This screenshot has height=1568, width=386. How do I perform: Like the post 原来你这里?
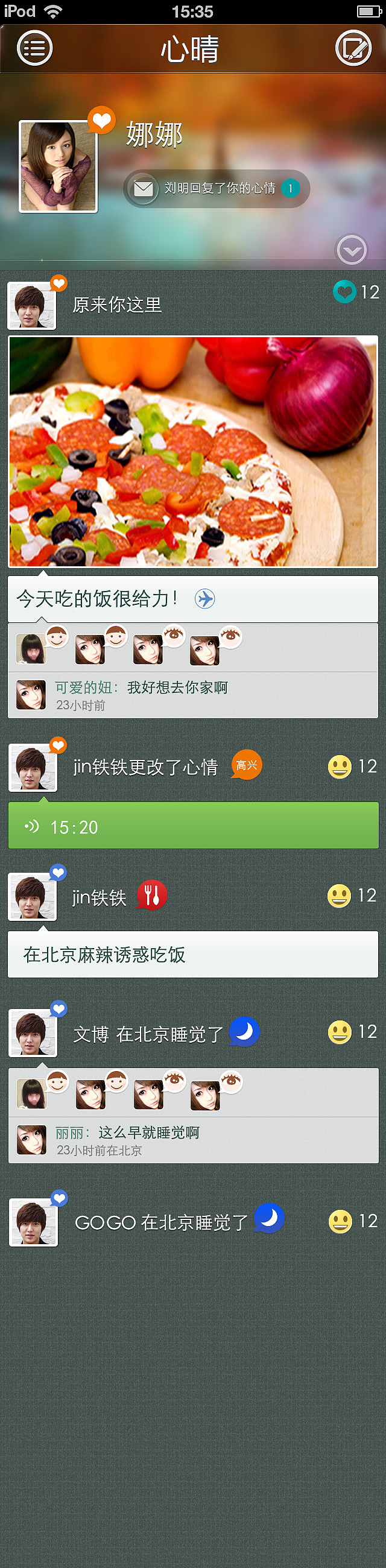point(344,292)
